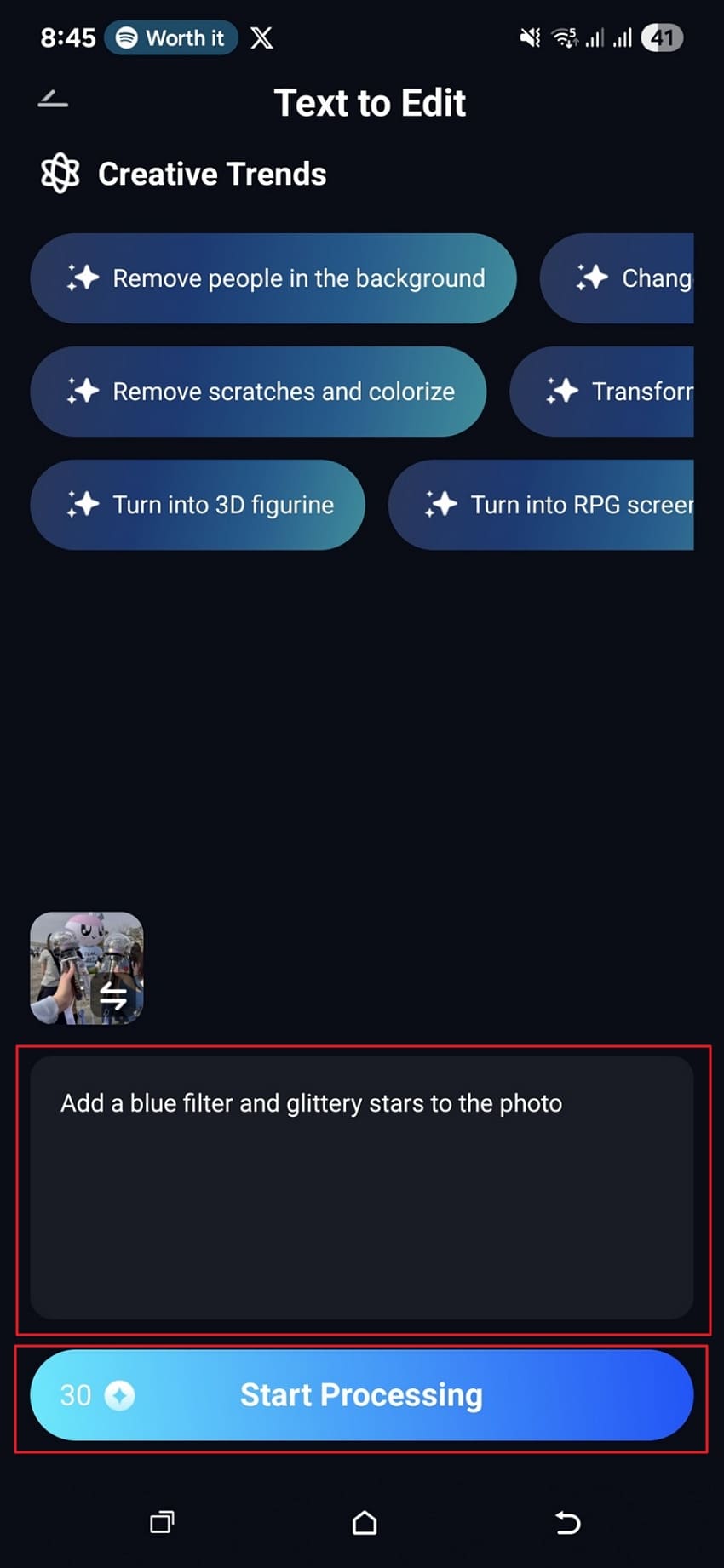724x1568 pixels.
Task: Tap the partially visible 'Transform' chip
Action: click(x=603, y=392)
